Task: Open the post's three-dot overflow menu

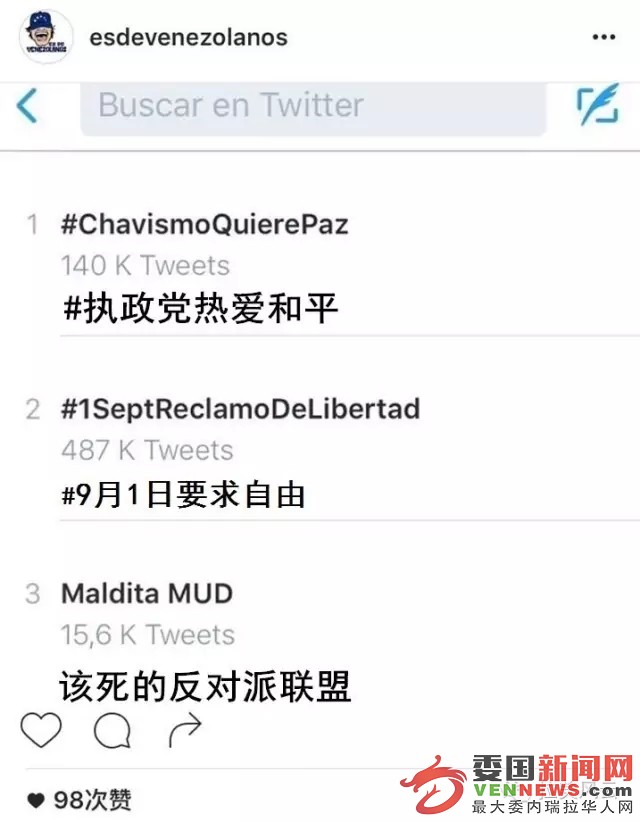Action: coord(604,38)
